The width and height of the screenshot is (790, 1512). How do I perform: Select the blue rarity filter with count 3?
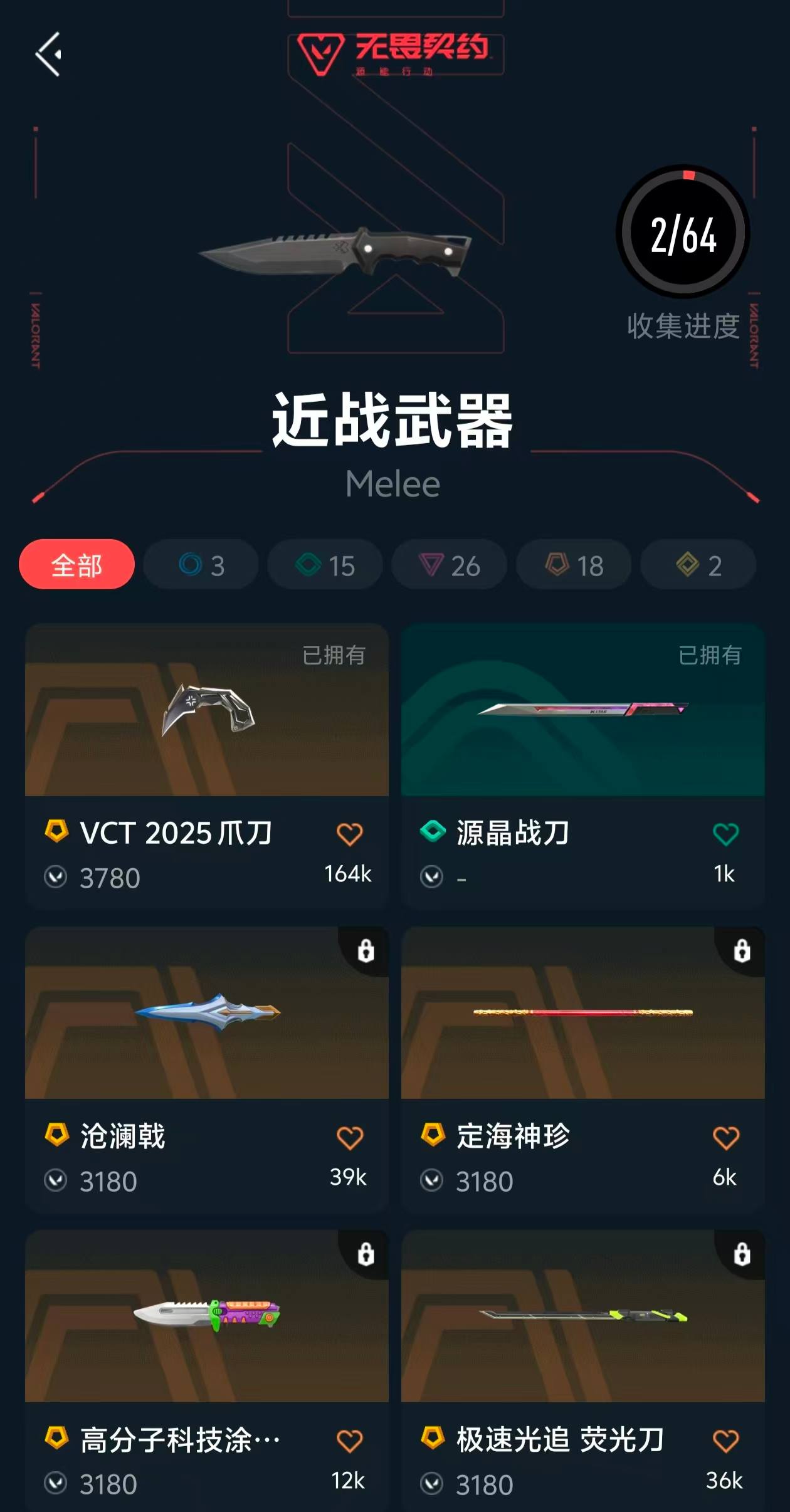199,565
